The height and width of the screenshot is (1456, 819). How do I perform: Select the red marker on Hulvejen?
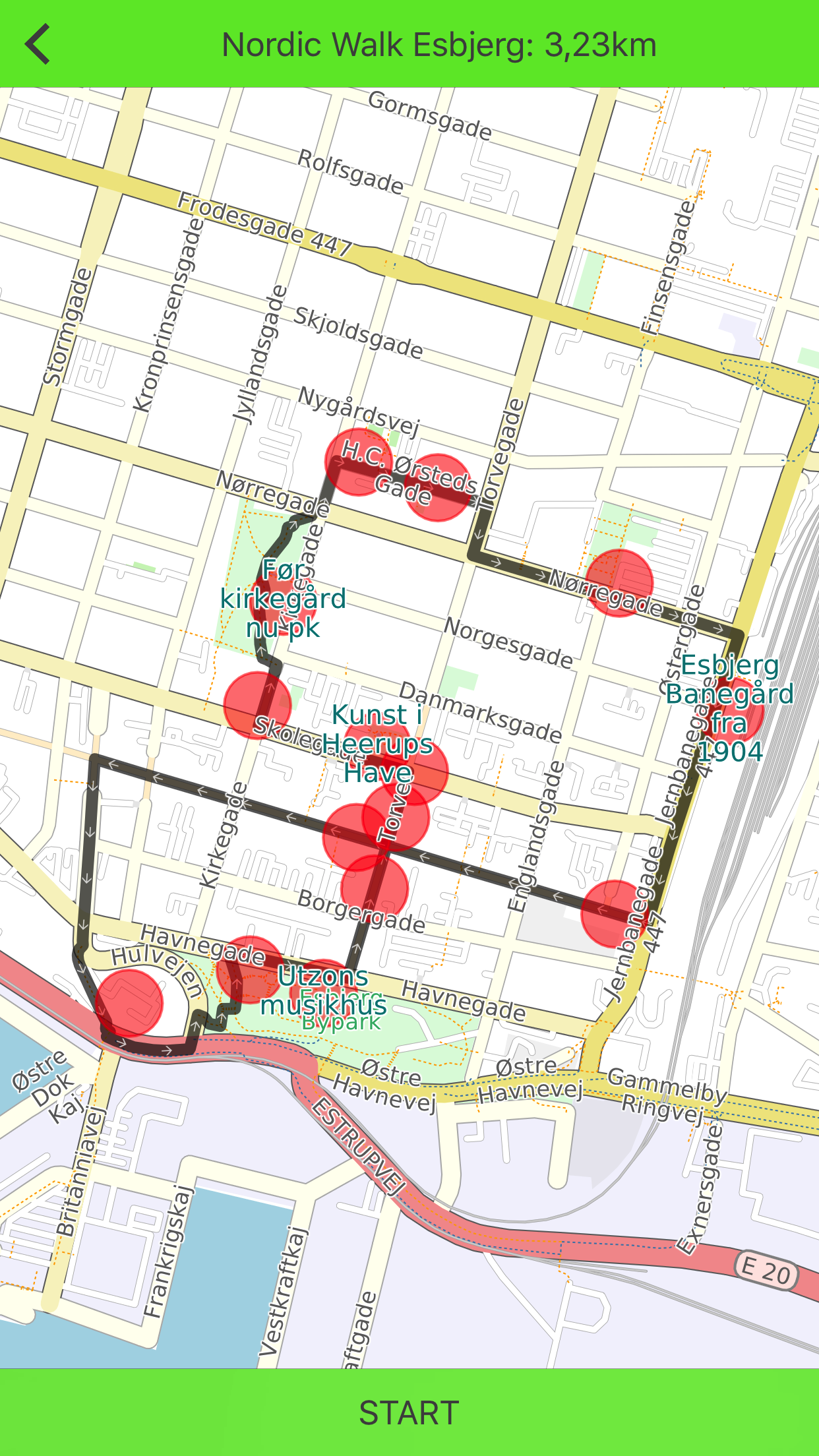pyautogui.click(x=129, y=1003)
